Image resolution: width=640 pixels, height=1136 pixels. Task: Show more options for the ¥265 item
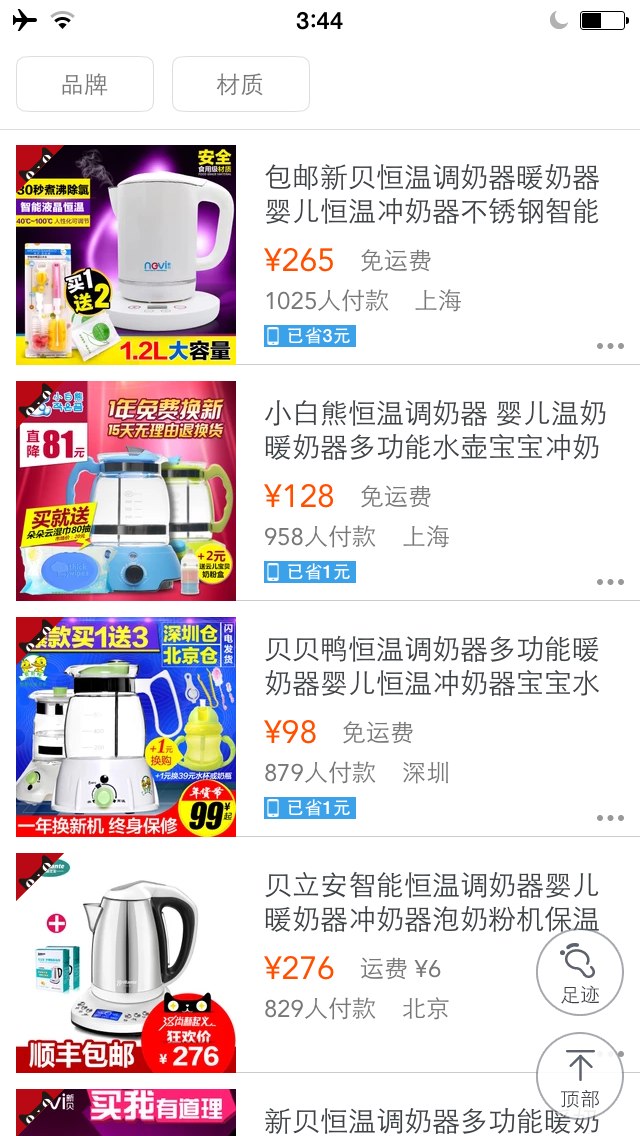[610, 346]
